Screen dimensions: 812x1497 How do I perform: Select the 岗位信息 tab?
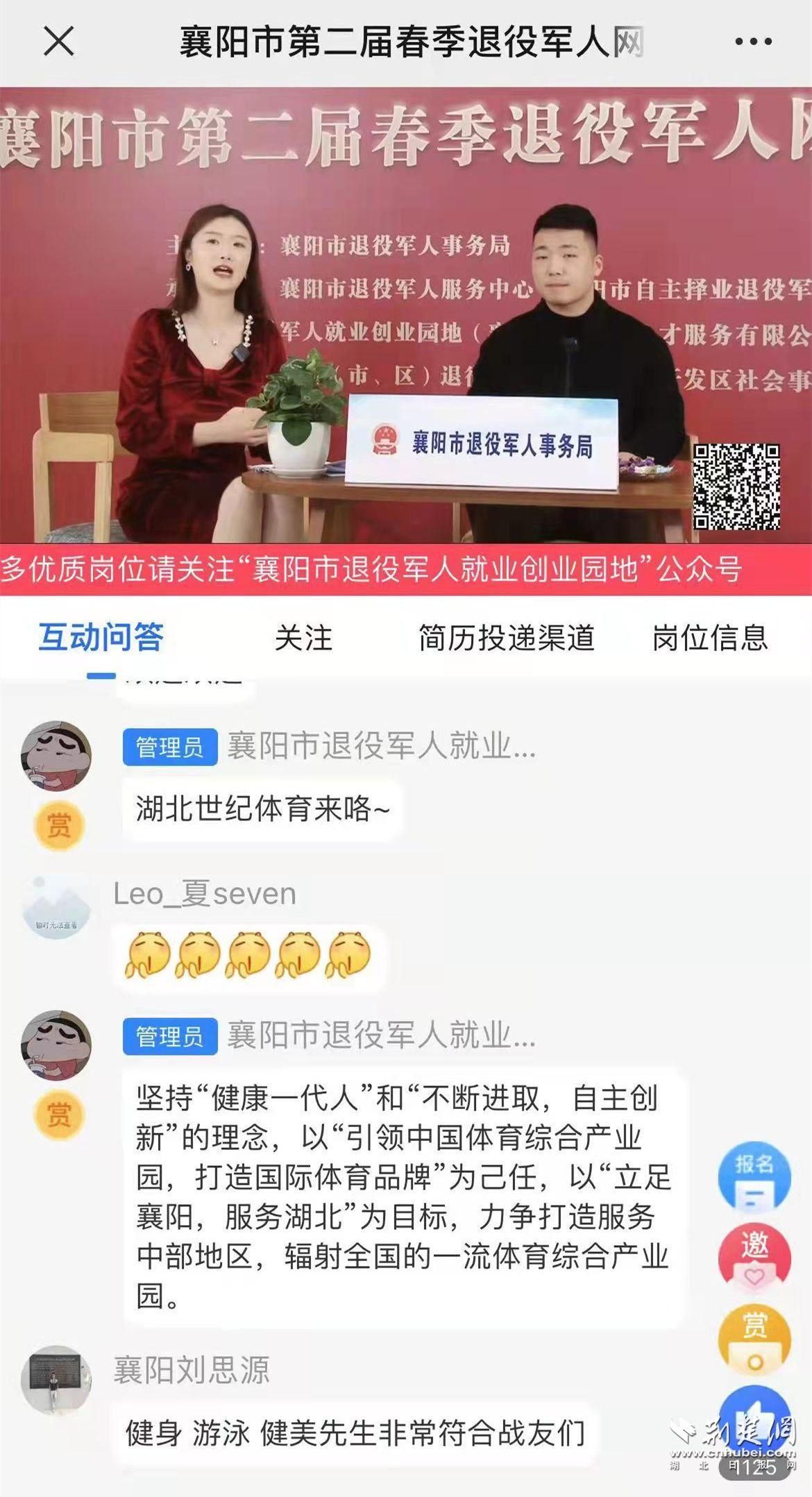[710, 638]
